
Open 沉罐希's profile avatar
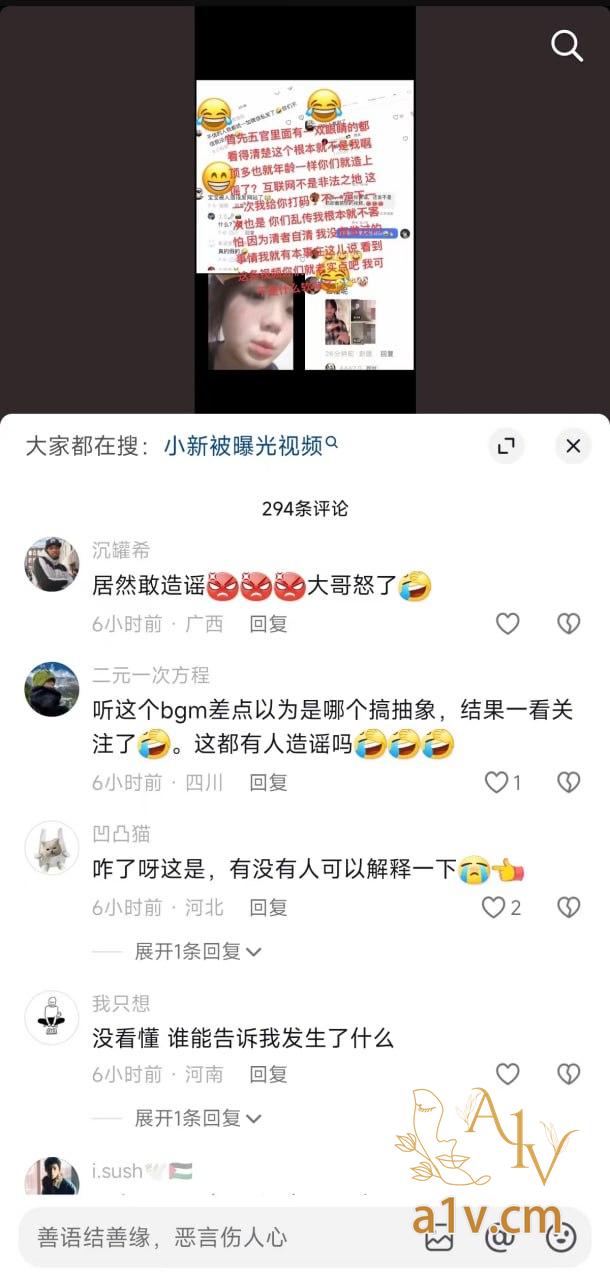52,564
